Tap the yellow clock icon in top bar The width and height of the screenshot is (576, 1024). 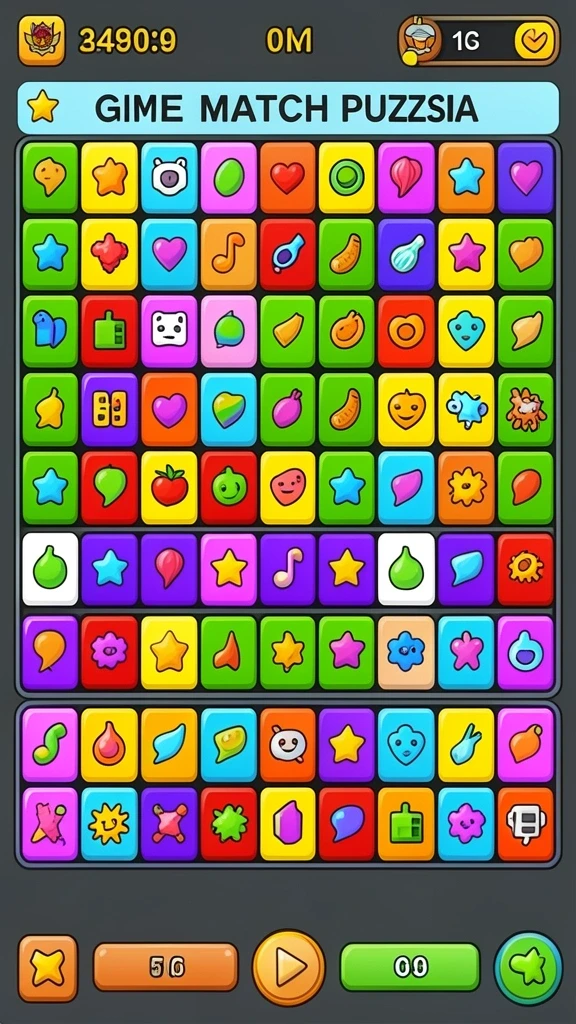(536, 41)
